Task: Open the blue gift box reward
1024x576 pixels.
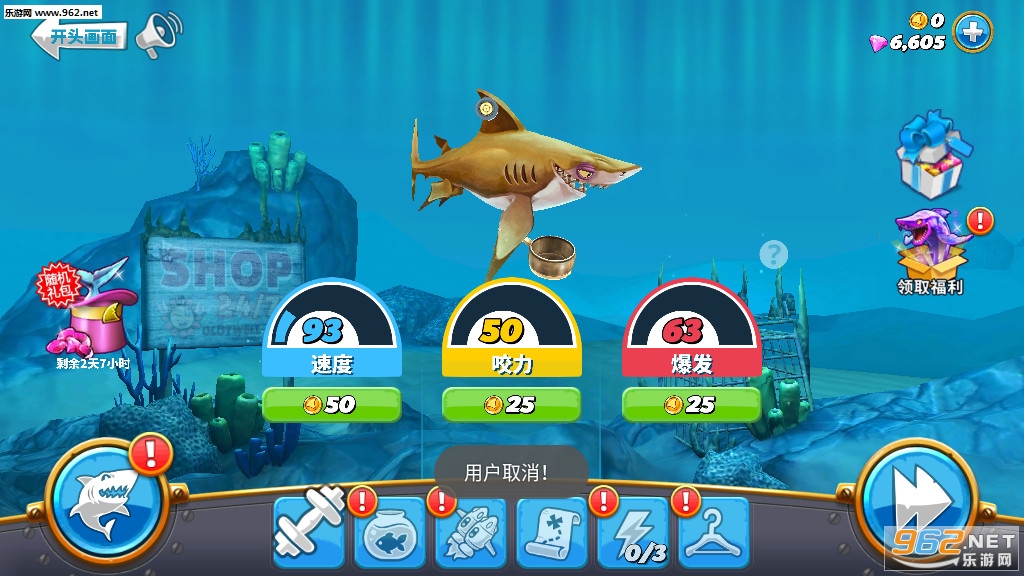Action: coord(934,156)
